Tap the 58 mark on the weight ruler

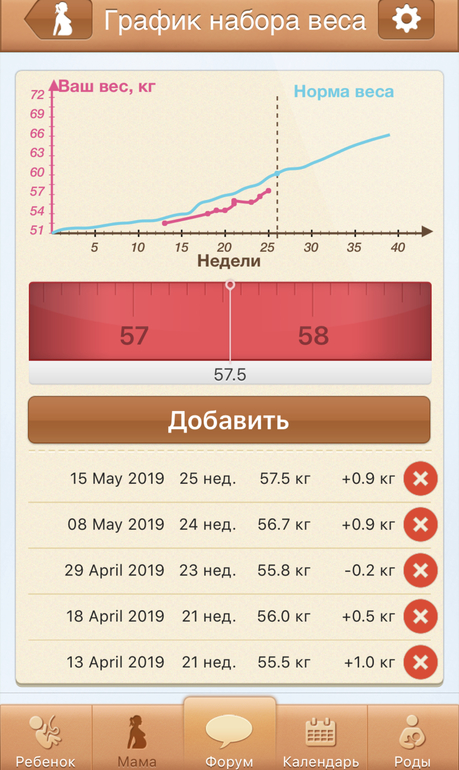point(313,336)
